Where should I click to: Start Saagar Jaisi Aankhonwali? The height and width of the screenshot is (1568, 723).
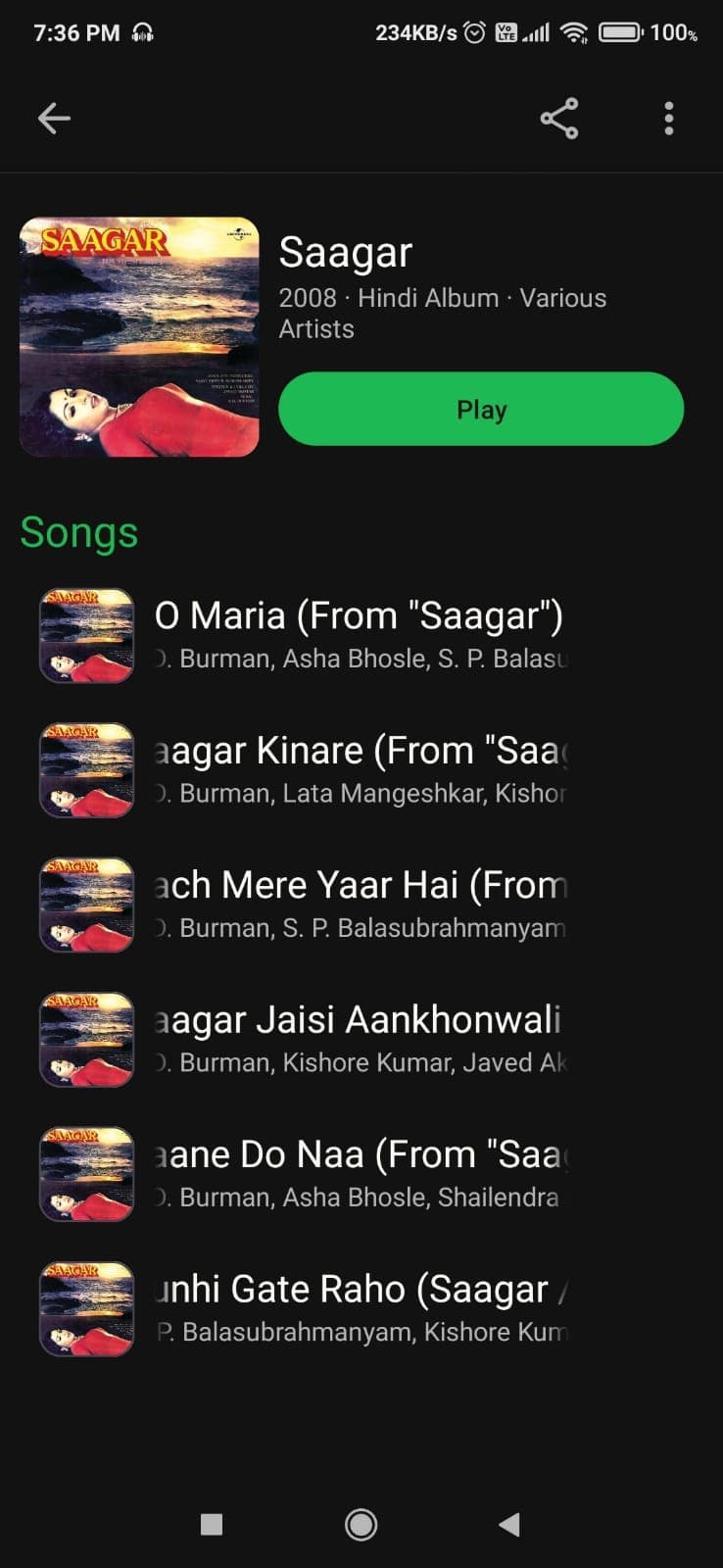359,1038
